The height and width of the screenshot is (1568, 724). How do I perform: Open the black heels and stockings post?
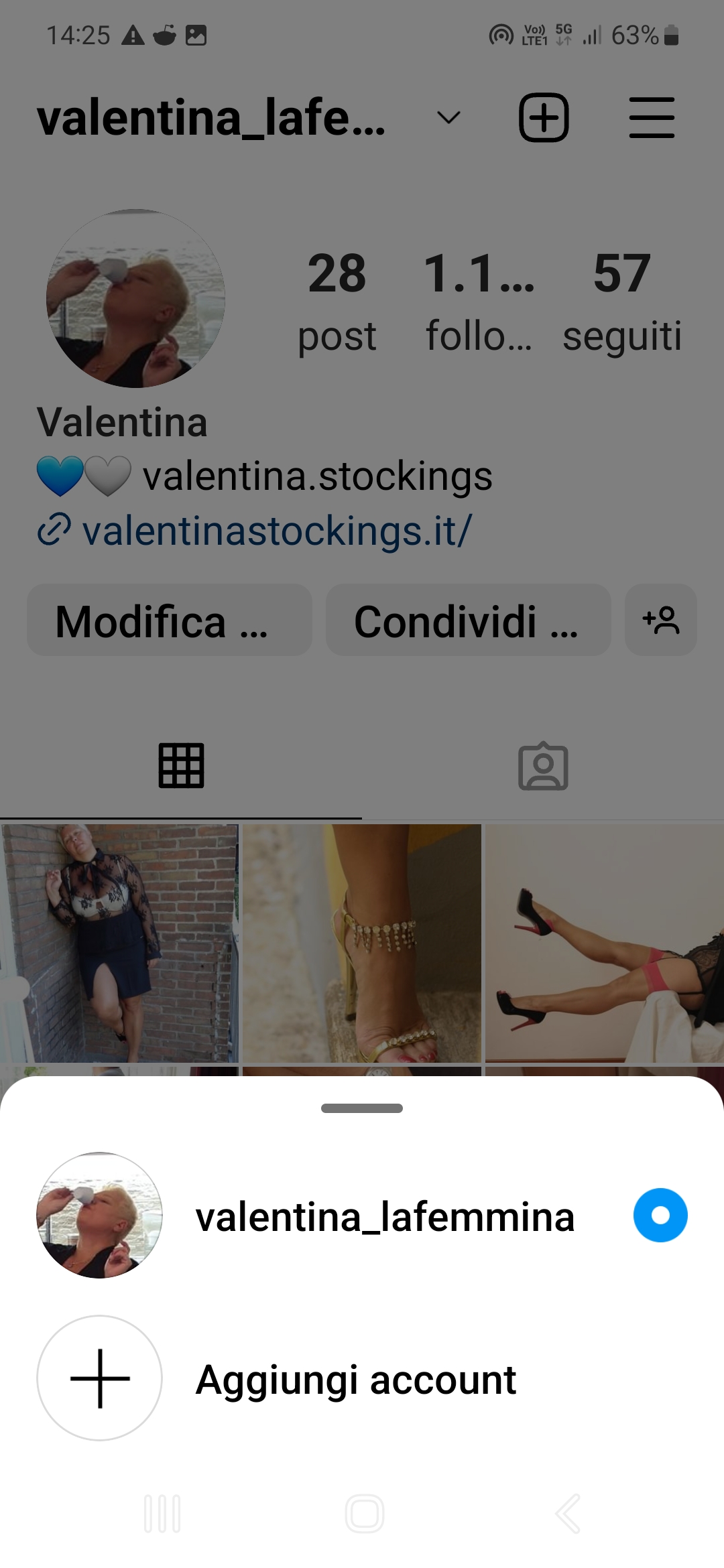click(605, 943)
